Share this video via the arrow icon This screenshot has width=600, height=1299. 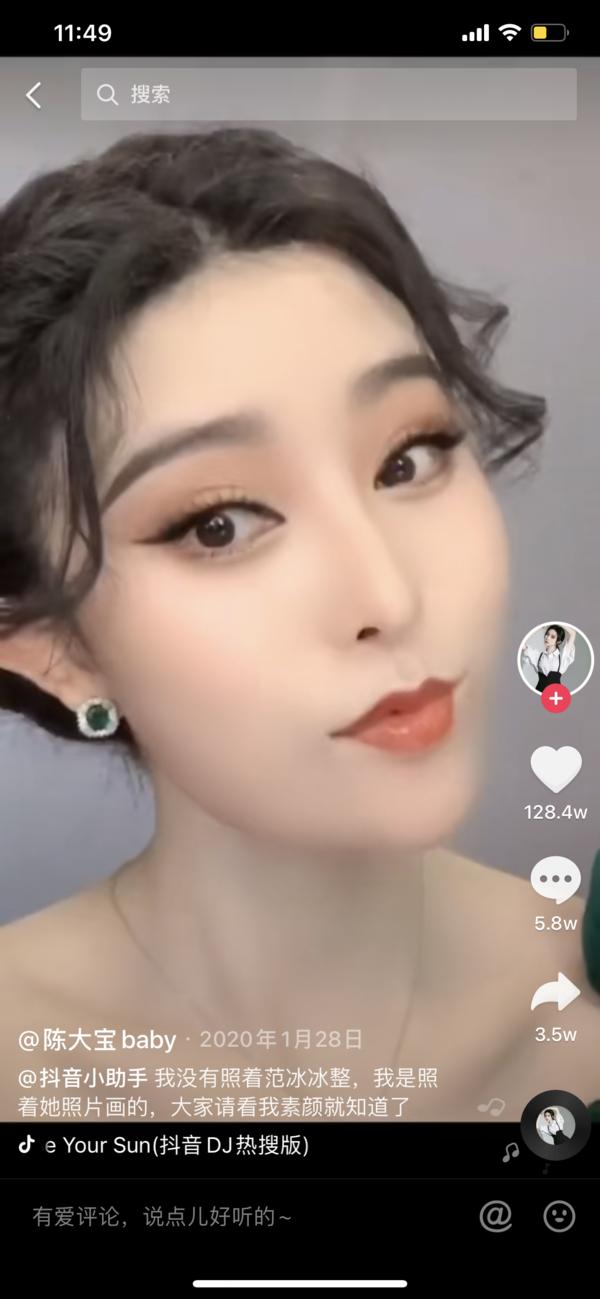pyautogui.click(x=555, y=993)
